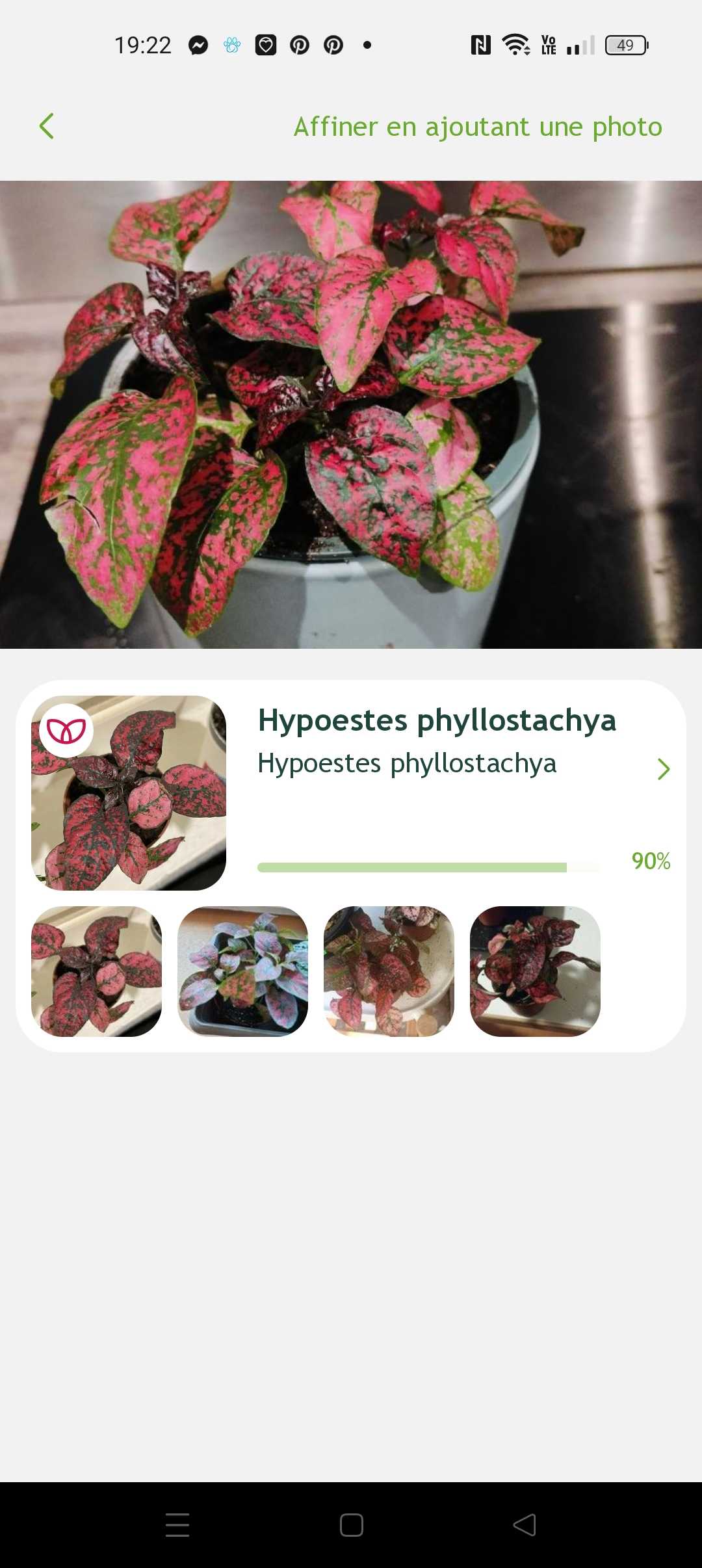
Task: Tap 'Affiner en ajoutant une photo'
Action: [x=478, y=127]
